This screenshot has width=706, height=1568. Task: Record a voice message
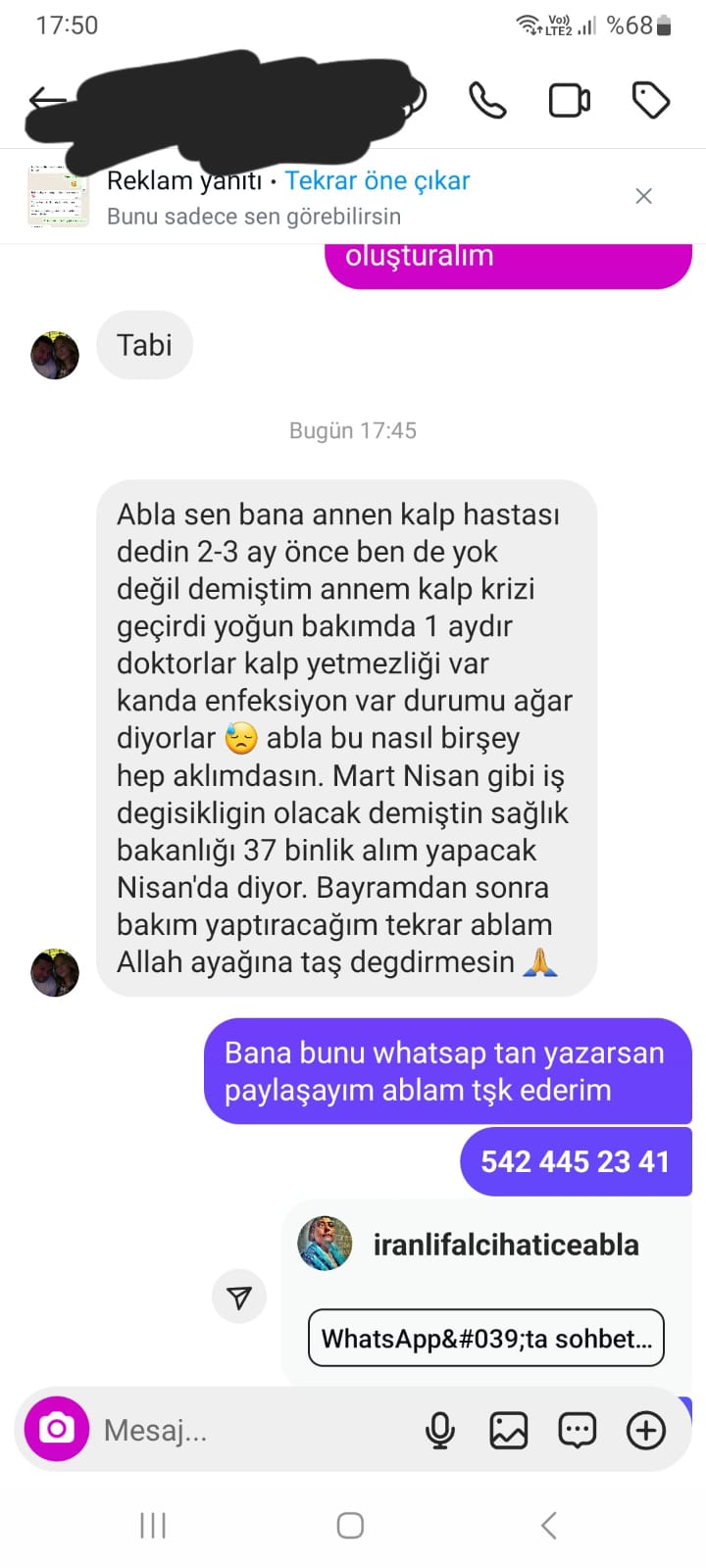click(x=440, y=1430)
